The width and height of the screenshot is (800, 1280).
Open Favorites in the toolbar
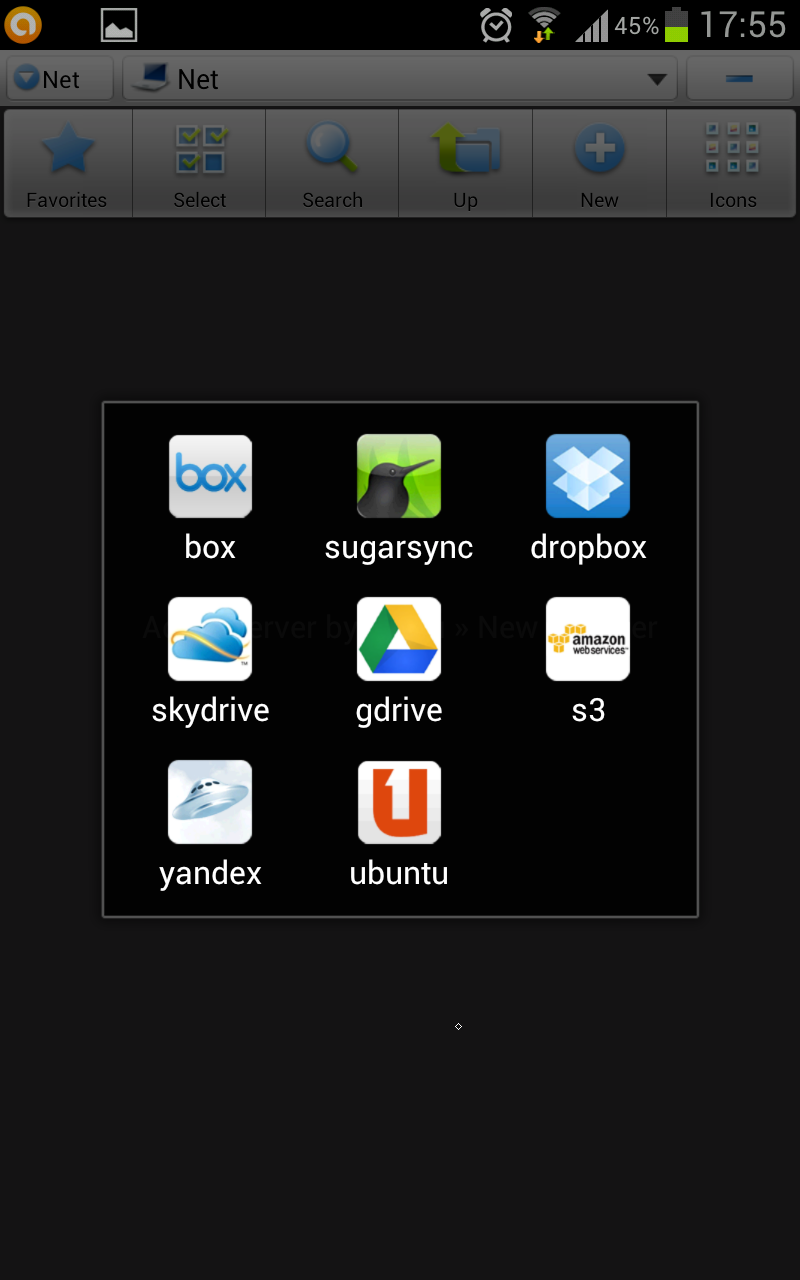click(x=67, y=164)
